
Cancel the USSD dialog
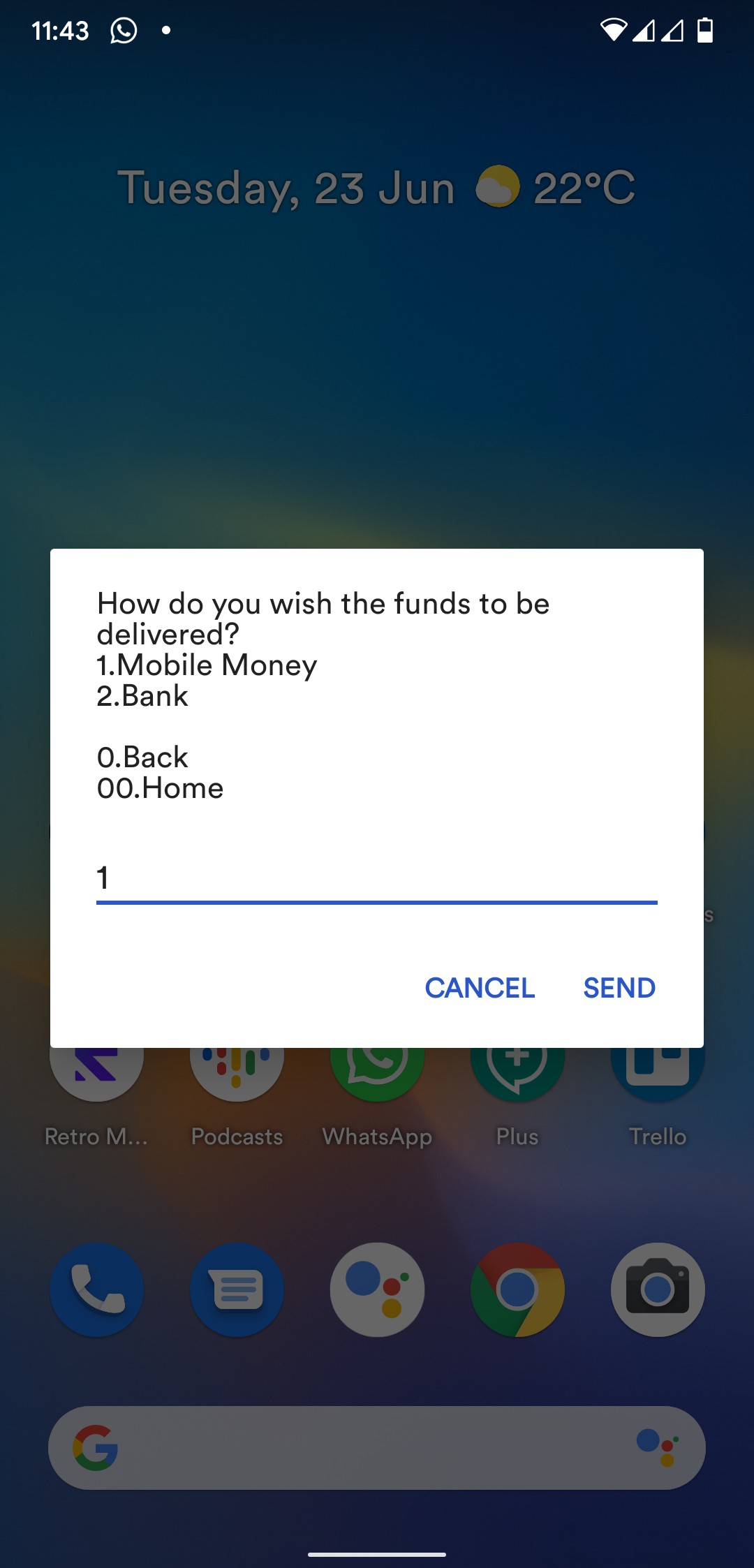pyautogui.click(x=480, y=988)
